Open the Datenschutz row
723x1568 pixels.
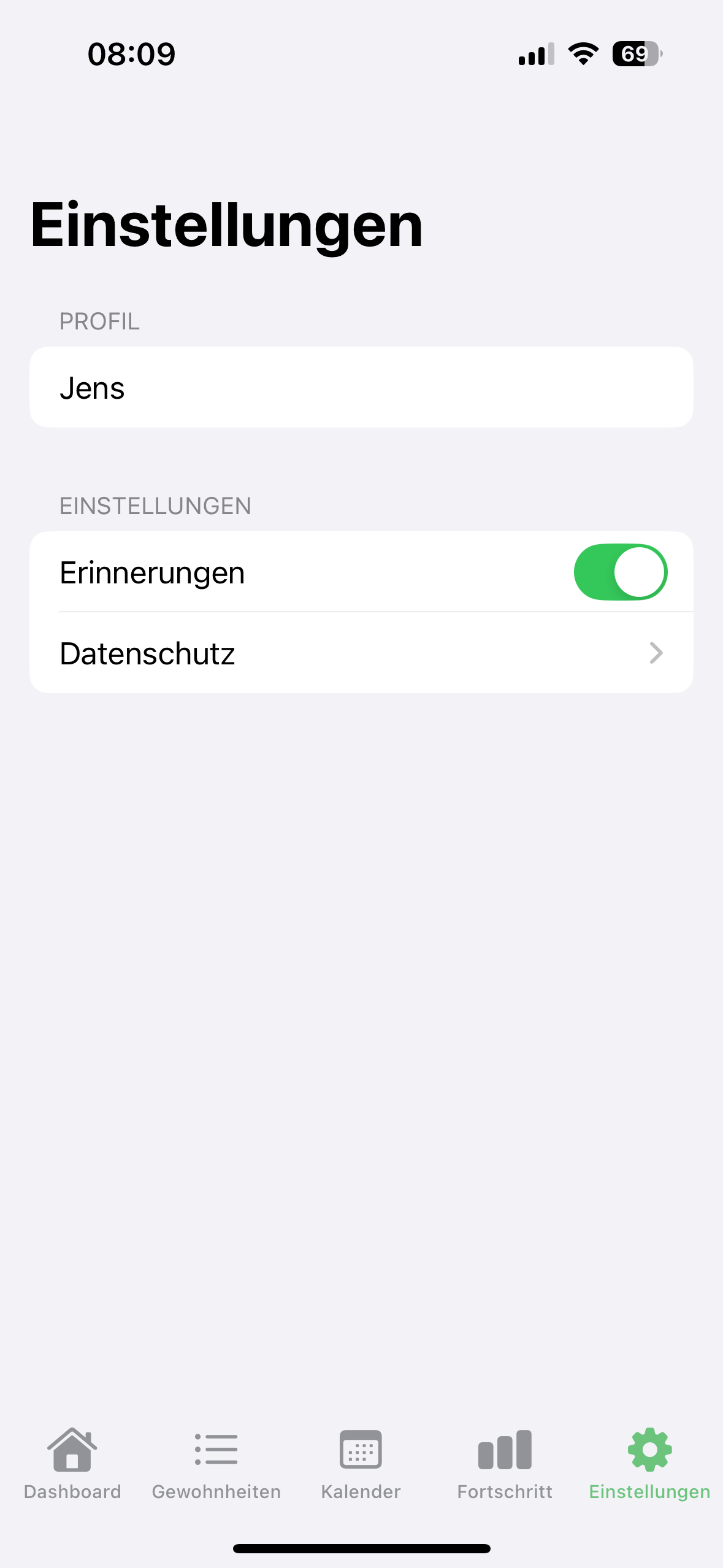(361, 653)
